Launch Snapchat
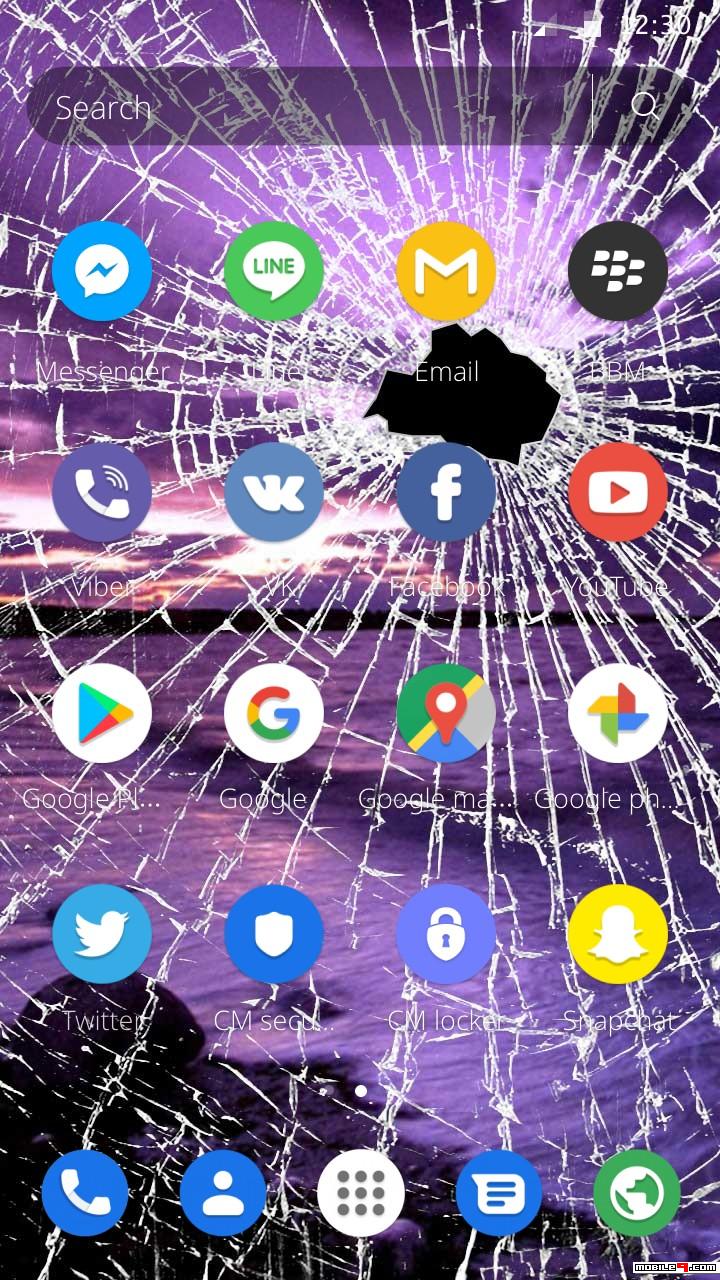Viewport: 720px width, 1280px height. 618,934
